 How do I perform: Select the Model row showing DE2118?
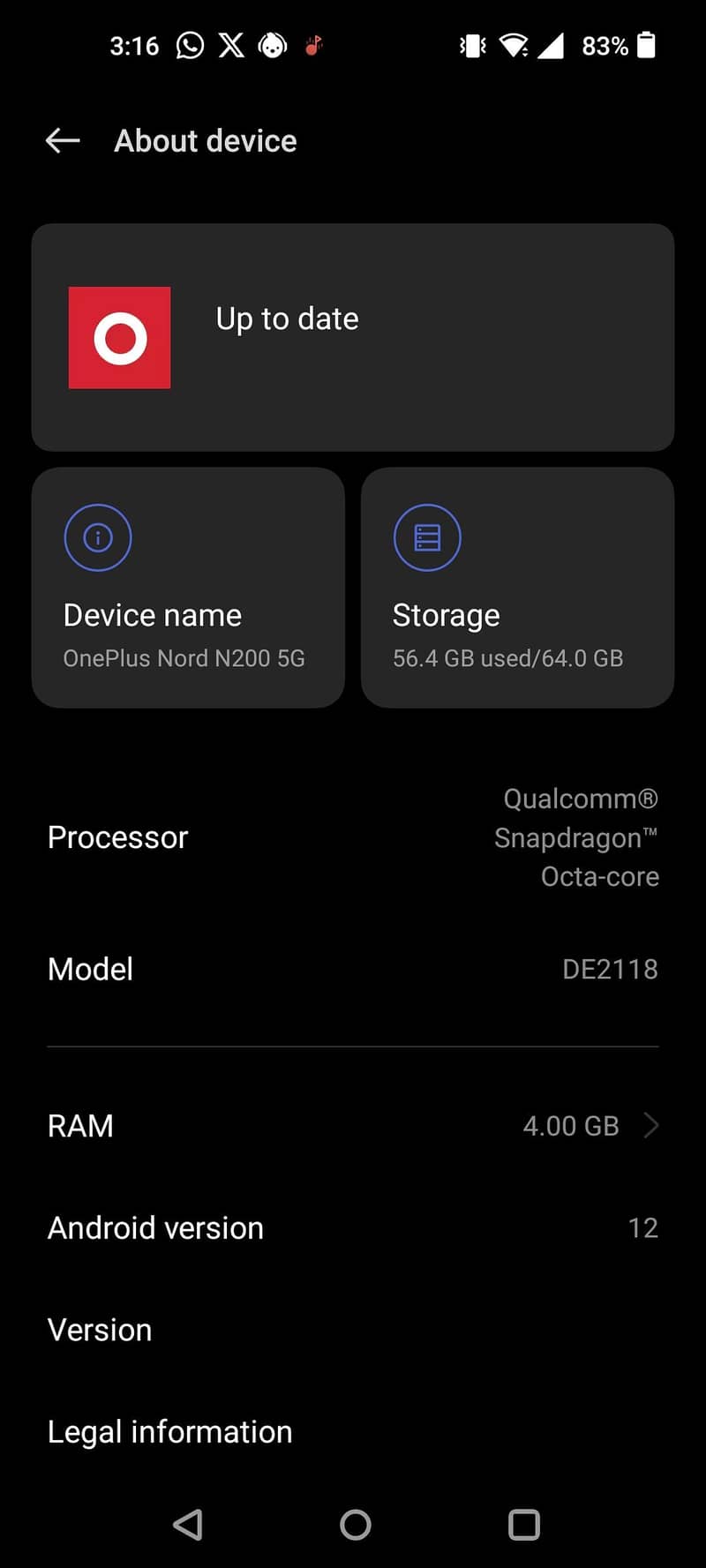353,968
